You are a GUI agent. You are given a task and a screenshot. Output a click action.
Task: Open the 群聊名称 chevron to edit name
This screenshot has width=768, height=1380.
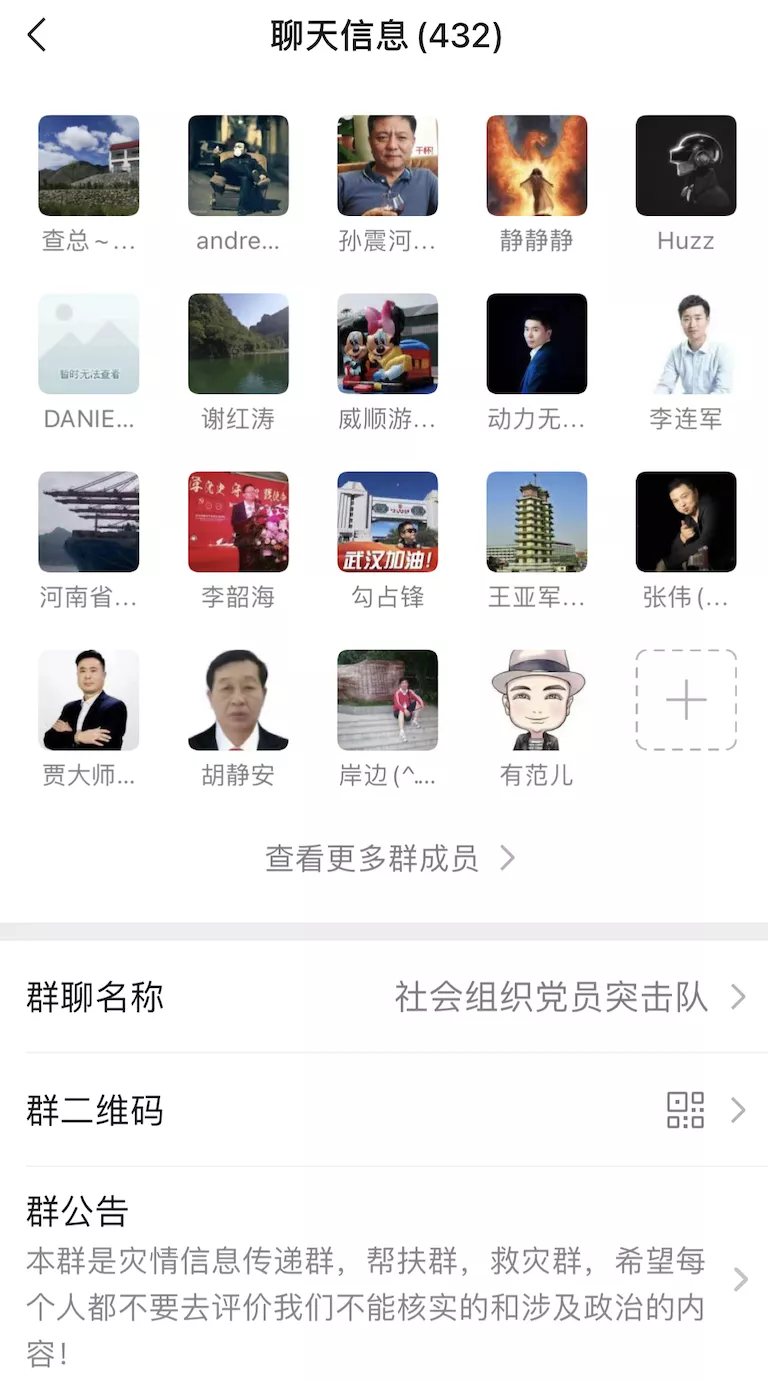tap(738, 997)
